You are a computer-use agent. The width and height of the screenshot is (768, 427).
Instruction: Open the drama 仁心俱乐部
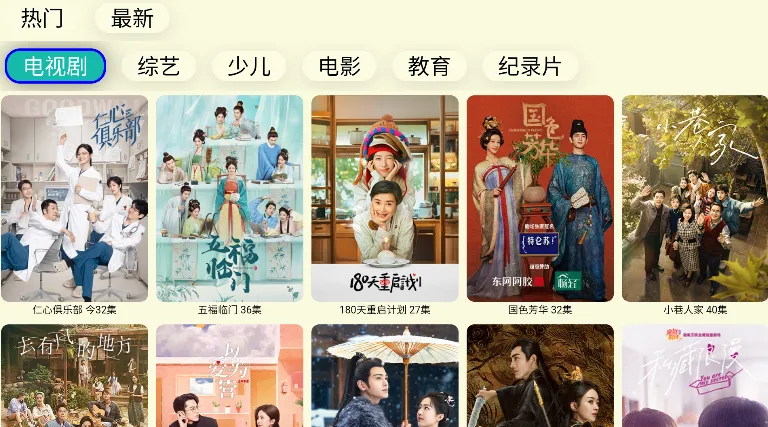[x=74, y=198]
